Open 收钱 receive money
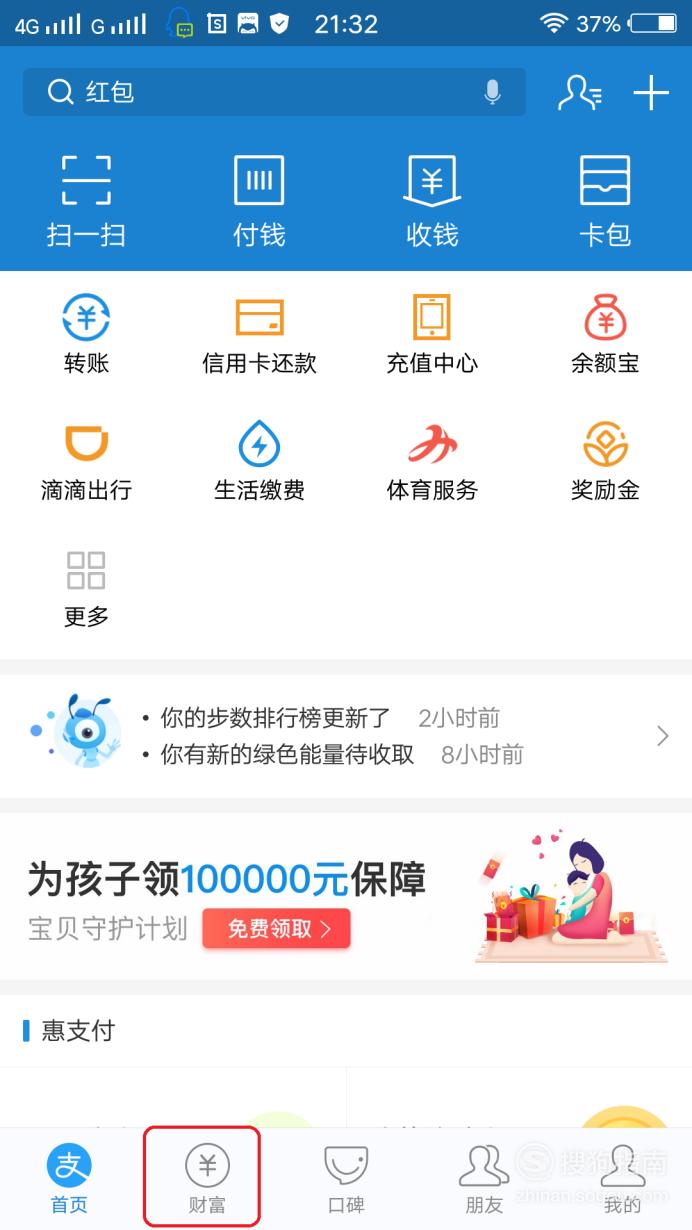 [432, 201]
